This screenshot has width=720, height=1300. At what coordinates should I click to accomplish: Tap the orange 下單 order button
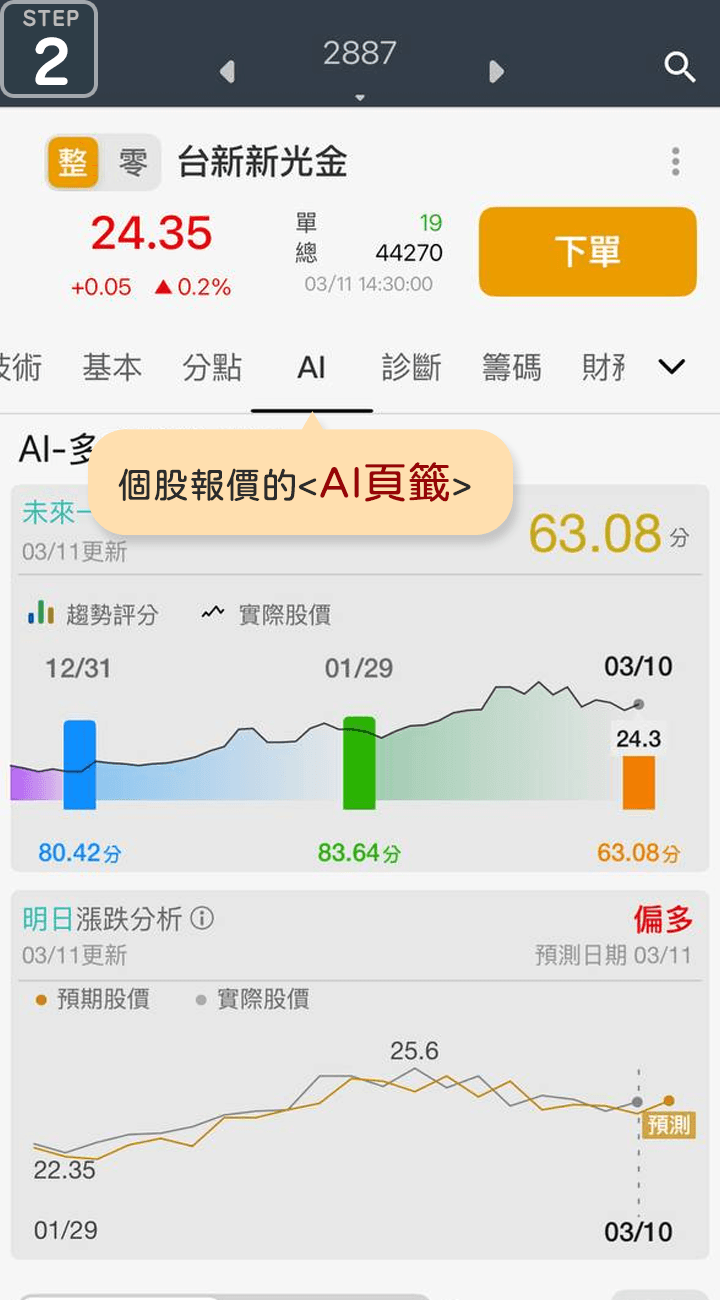587,251
